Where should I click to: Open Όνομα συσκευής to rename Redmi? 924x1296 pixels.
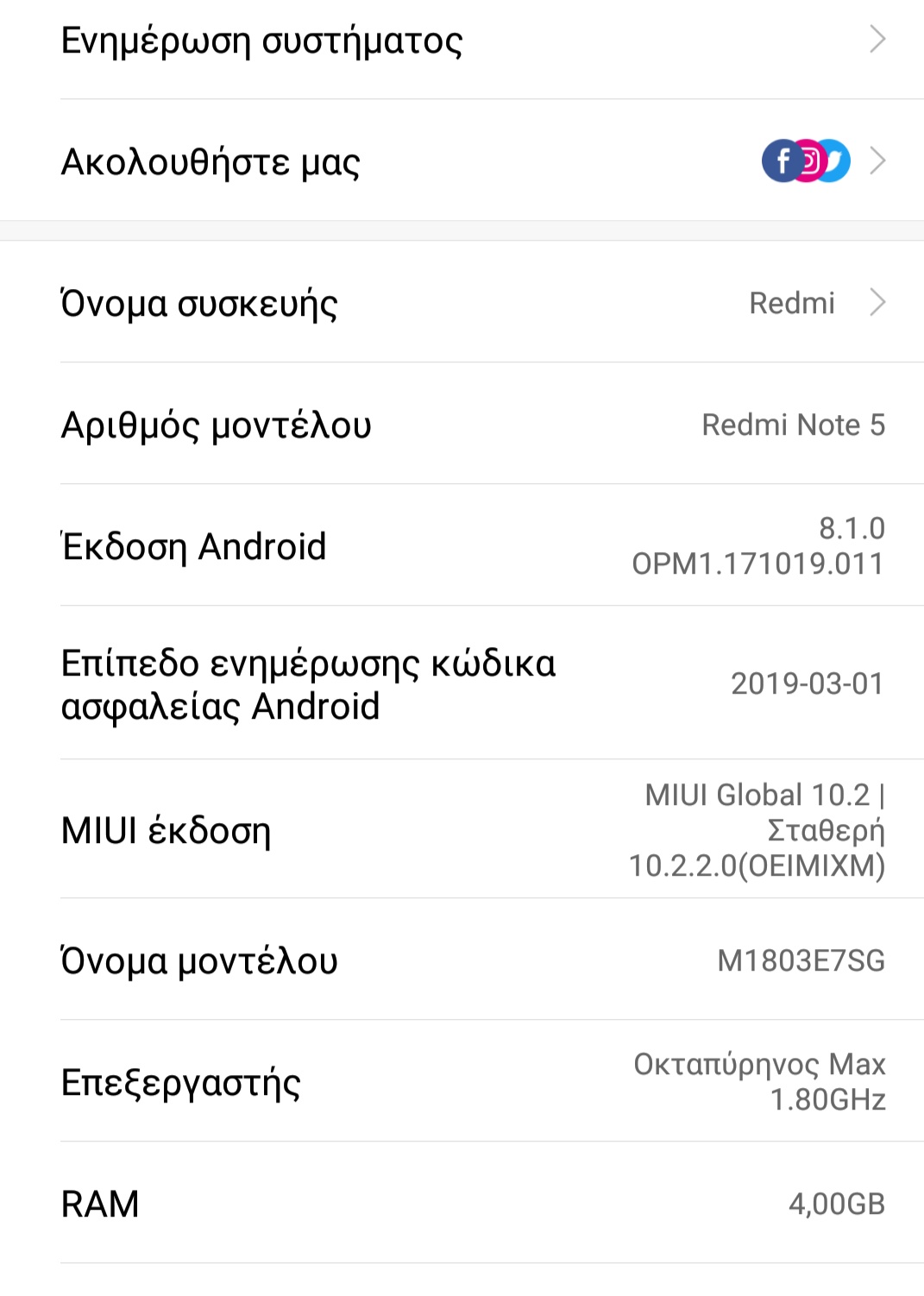click(462, 303)
